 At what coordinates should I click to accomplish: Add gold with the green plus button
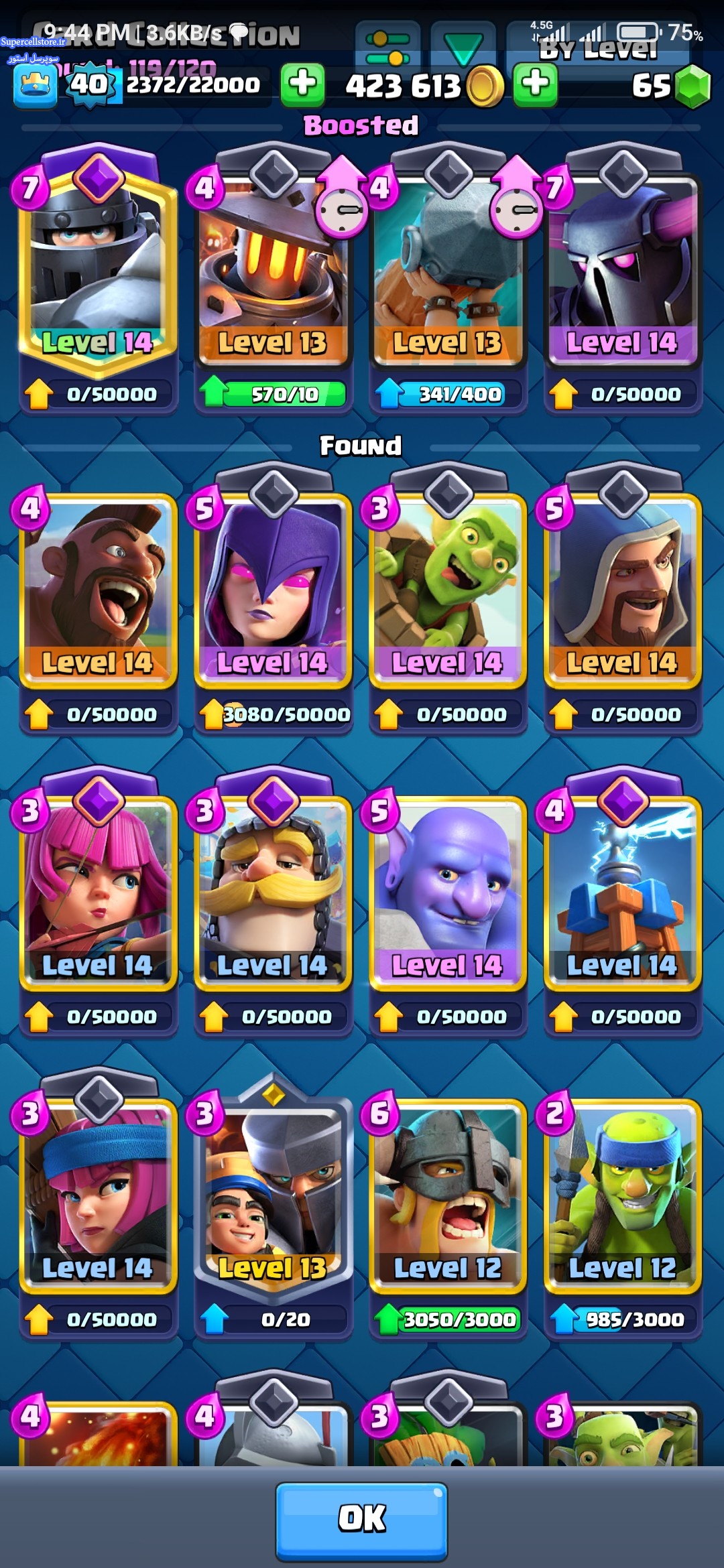pos(302,85)
